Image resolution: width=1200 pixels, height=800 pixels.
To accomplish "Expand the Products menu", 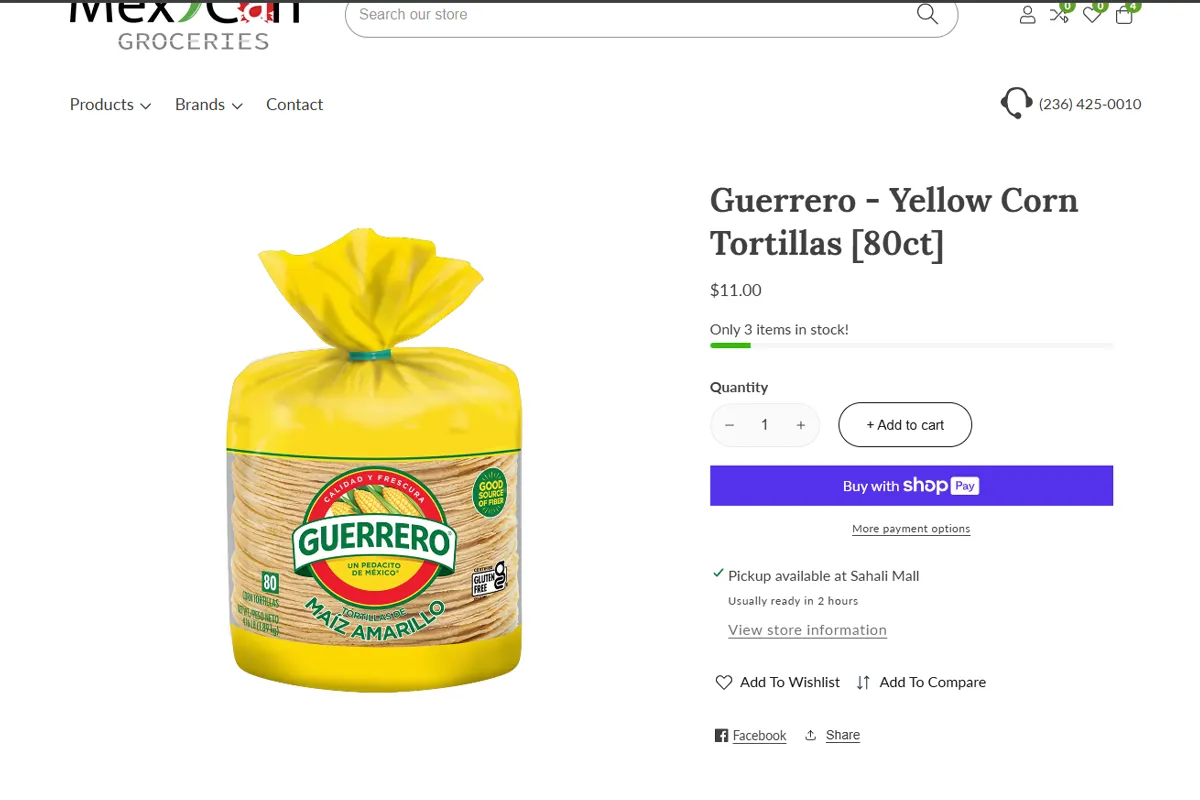I will point(110,104).
